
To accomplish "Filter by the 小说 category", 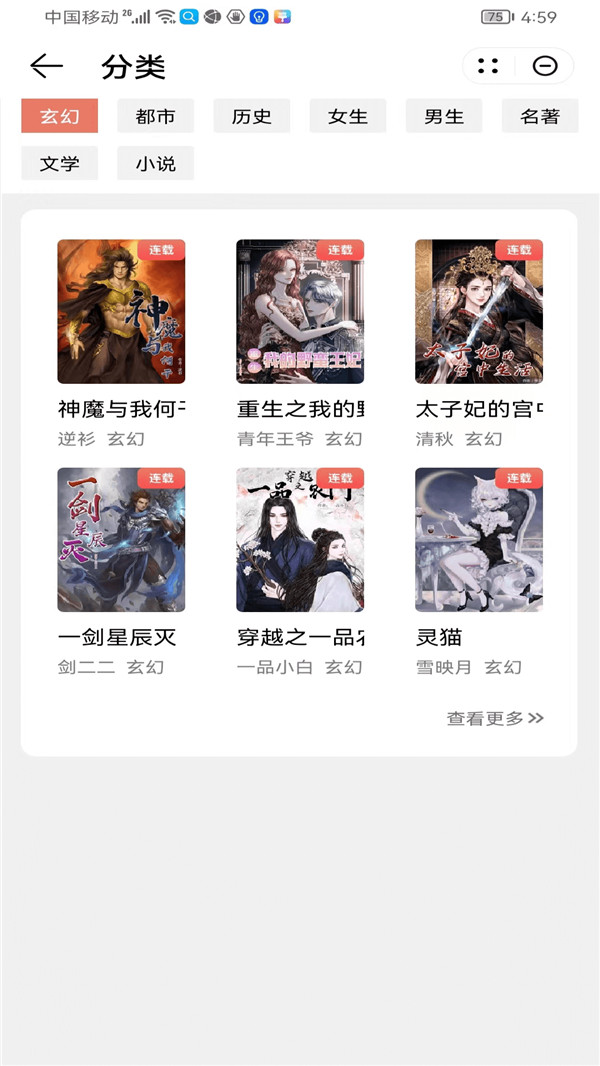I will coord(155,163).
